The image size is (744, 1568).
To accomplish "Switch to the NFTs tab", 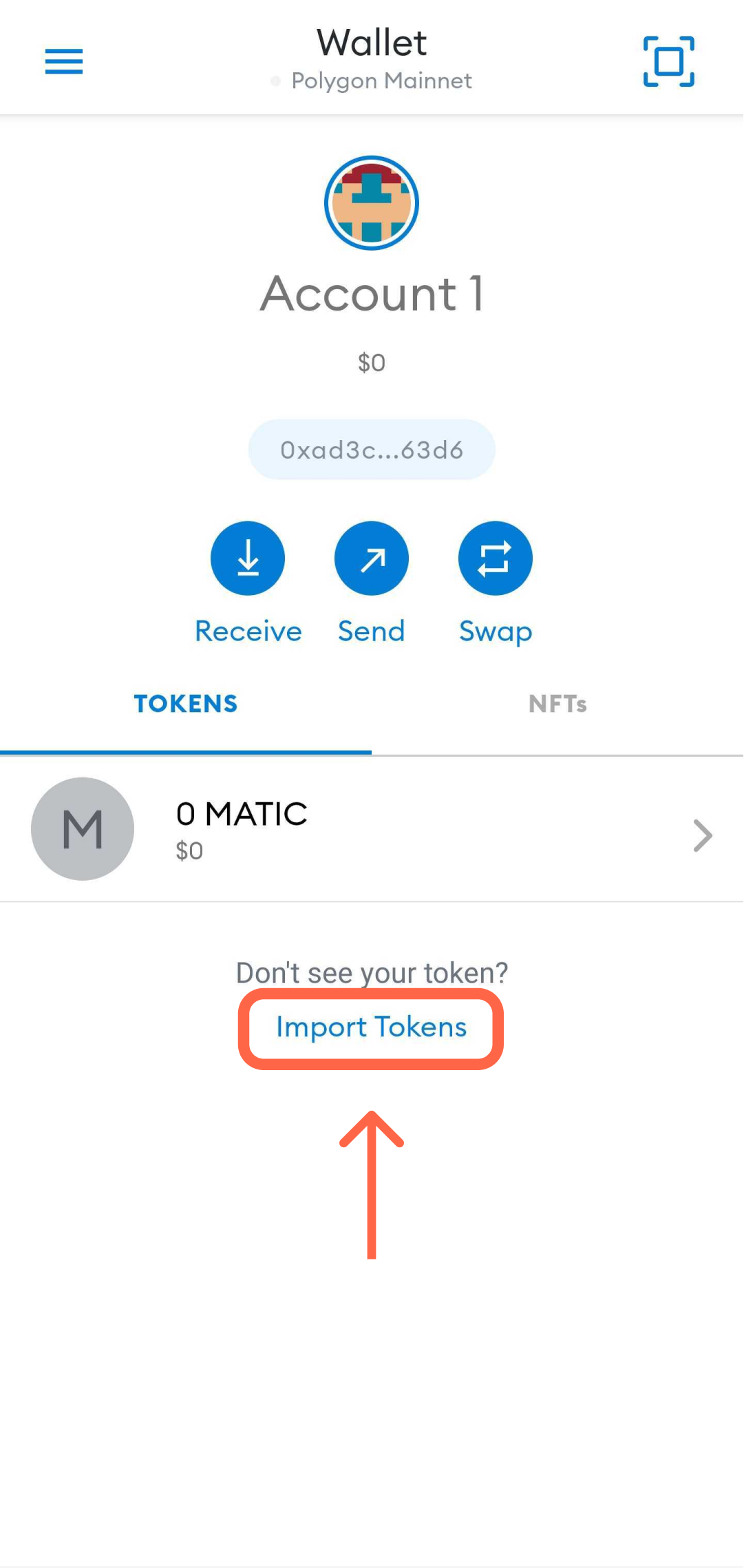I will point(557,704).
